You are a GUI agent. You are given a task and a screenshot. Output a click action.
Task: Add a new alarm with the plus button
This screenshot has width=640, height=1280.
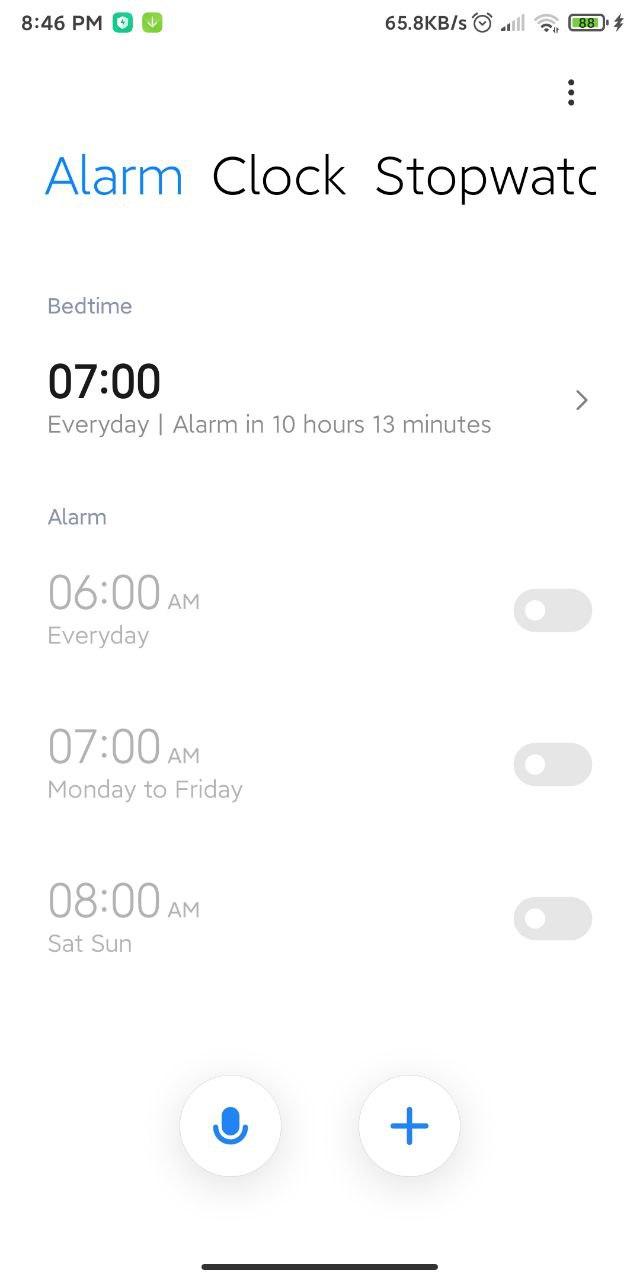pos(409,1127)
